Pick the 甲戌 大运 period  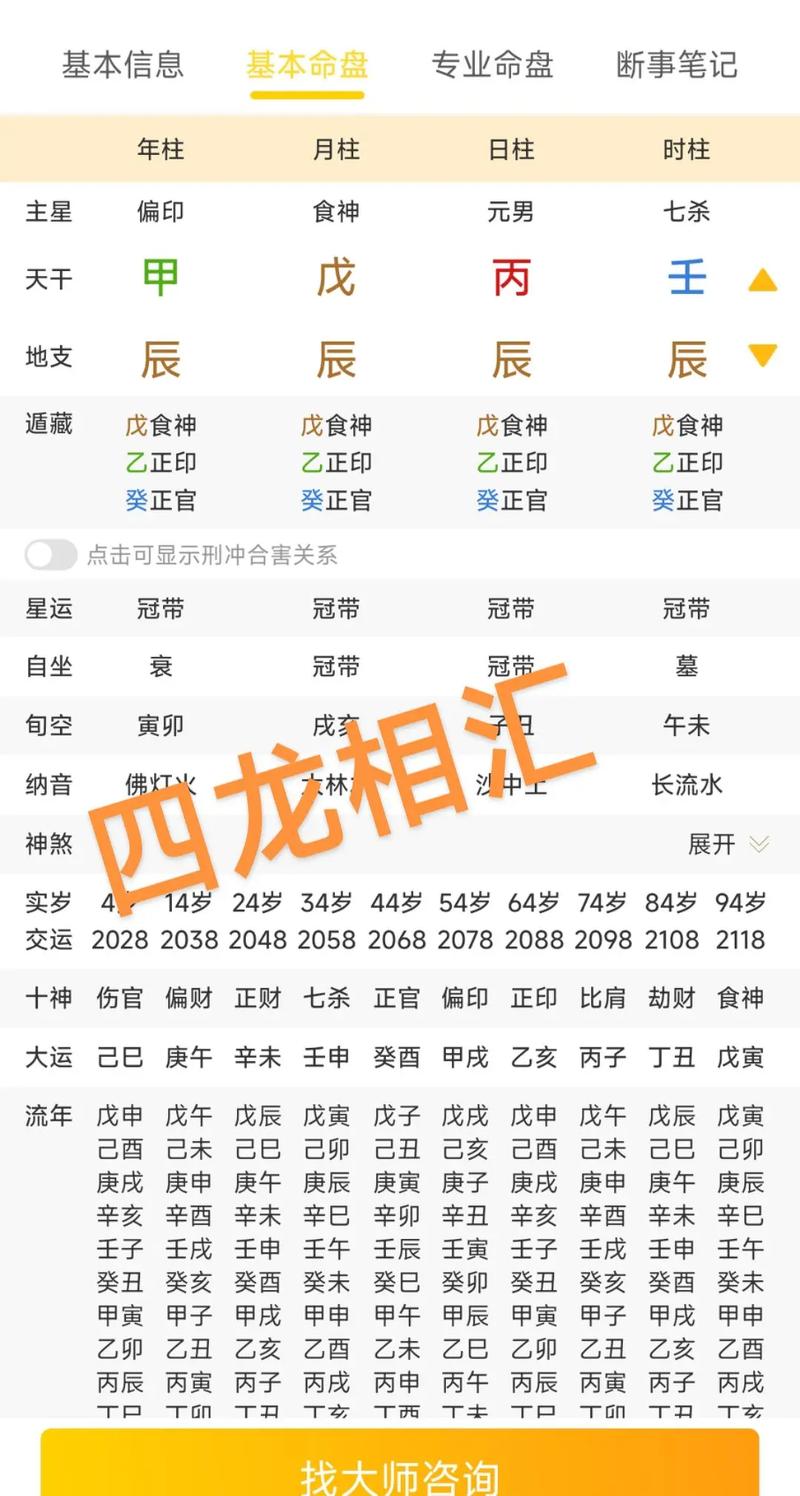(x=465, y=1057)
